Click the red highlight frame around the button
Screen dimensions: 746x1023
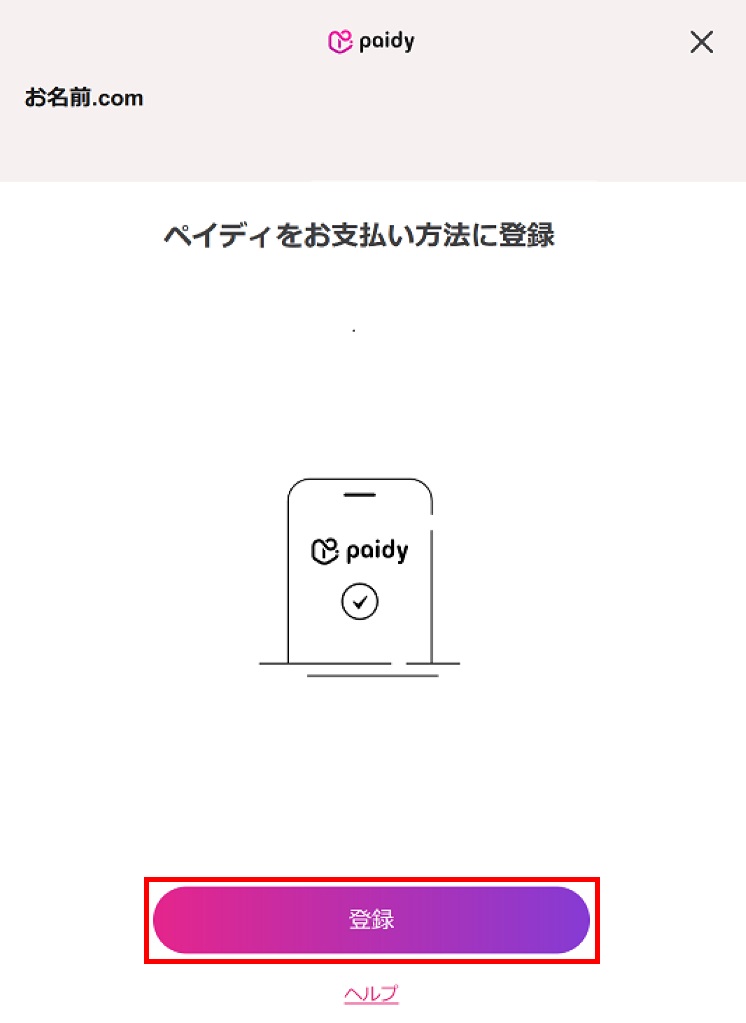tap(371, 880)
